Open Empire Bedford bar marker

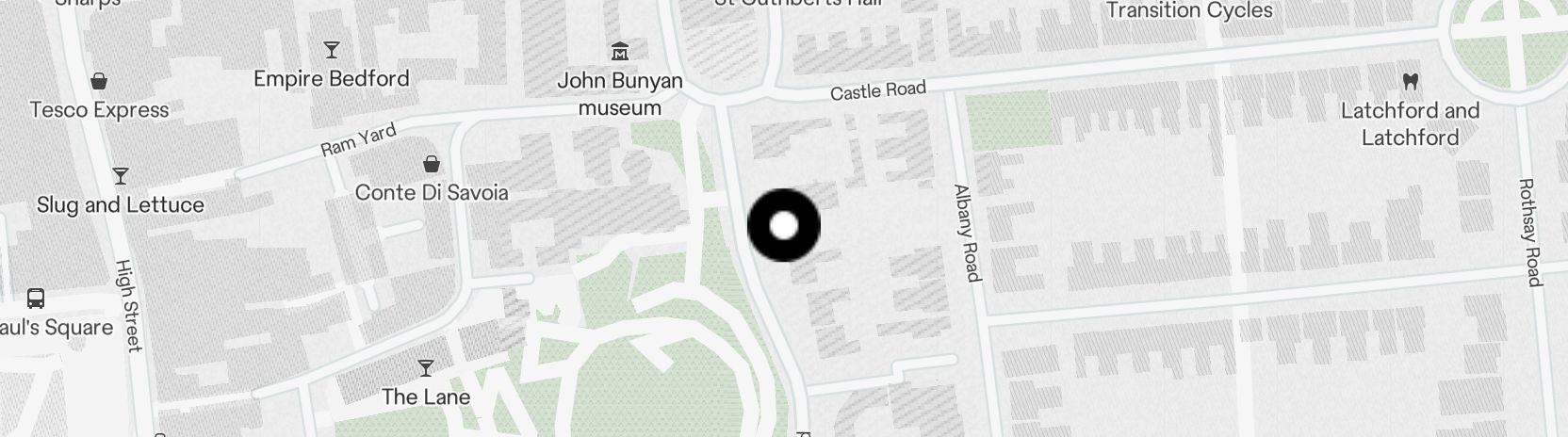331,50
